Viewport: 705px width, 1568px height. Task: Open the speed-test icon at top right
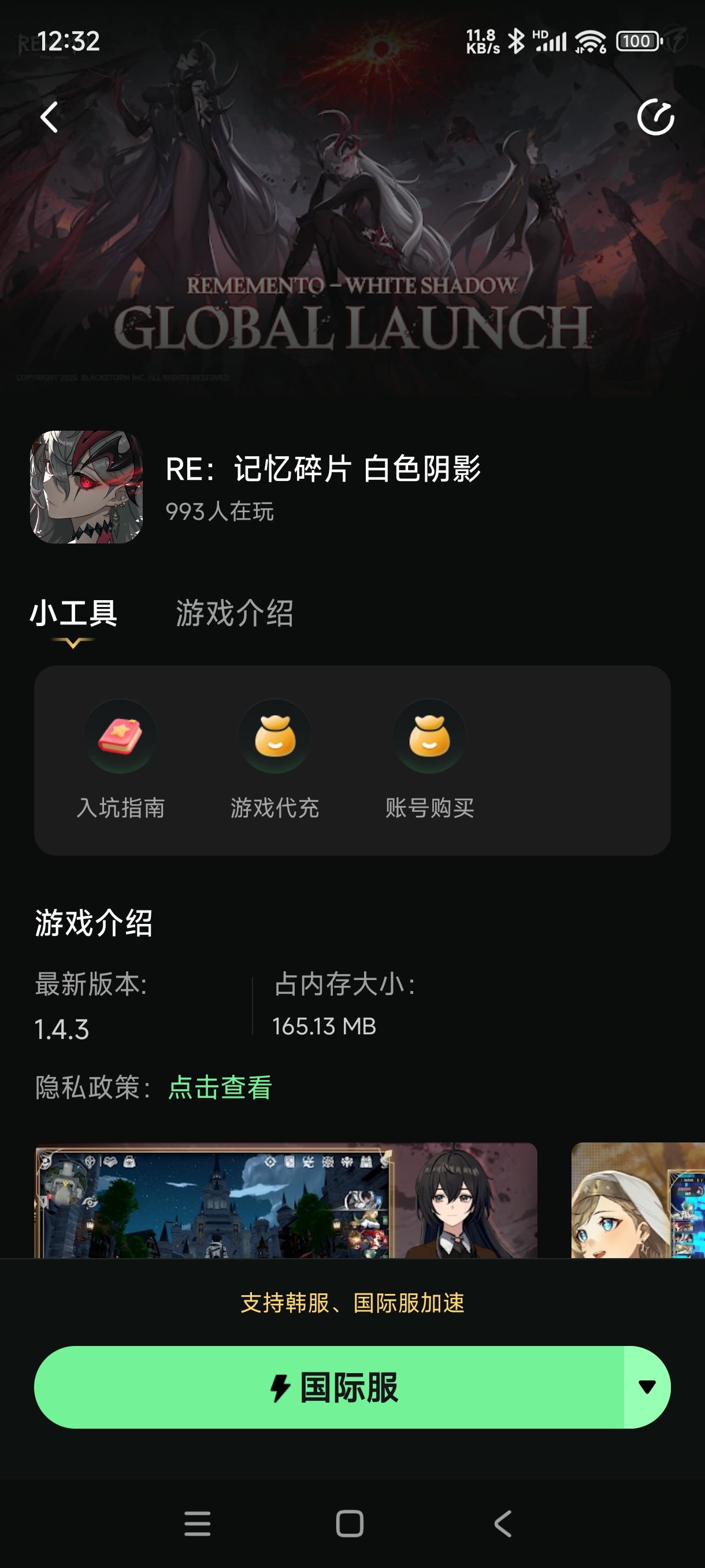coord(655,117)
